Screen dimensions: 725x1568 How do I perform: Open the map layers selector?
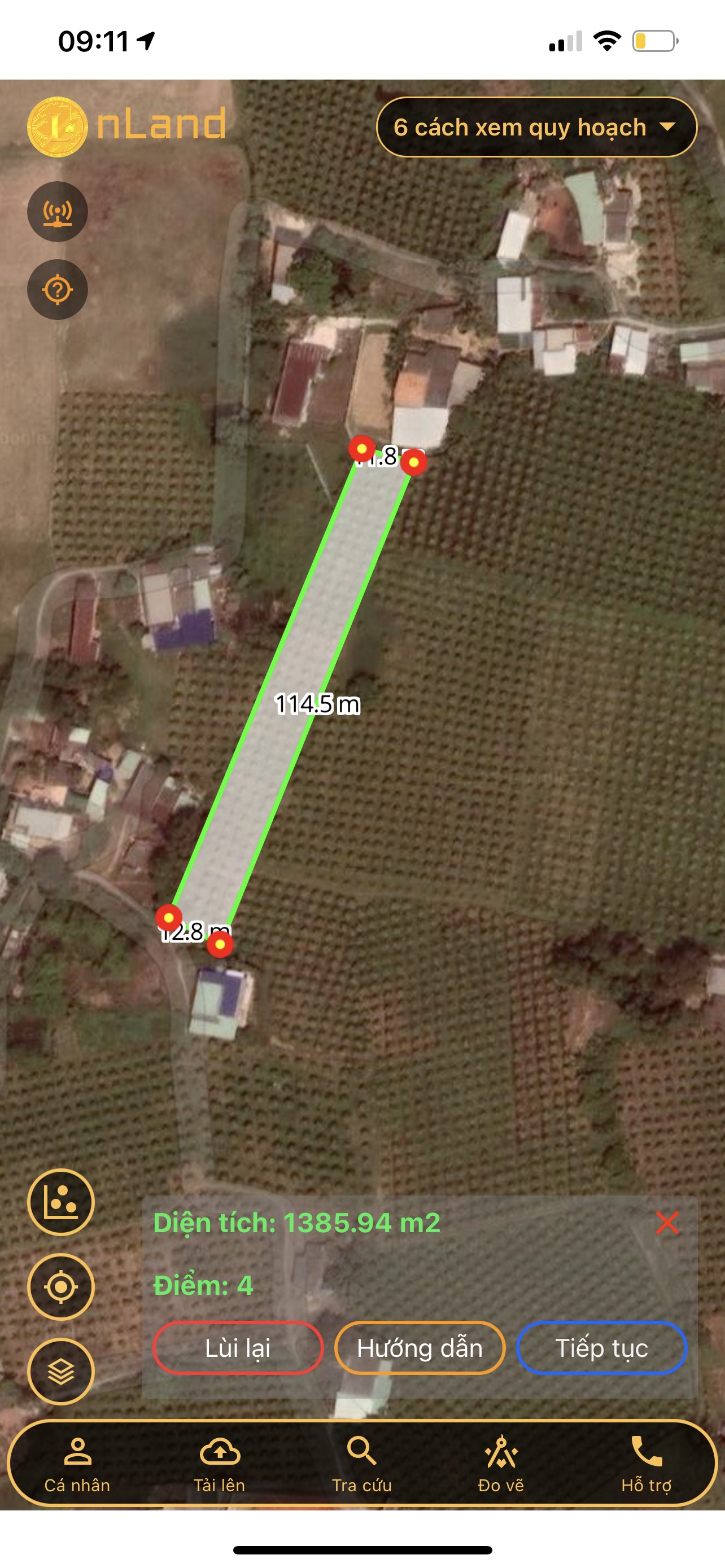61,1372
